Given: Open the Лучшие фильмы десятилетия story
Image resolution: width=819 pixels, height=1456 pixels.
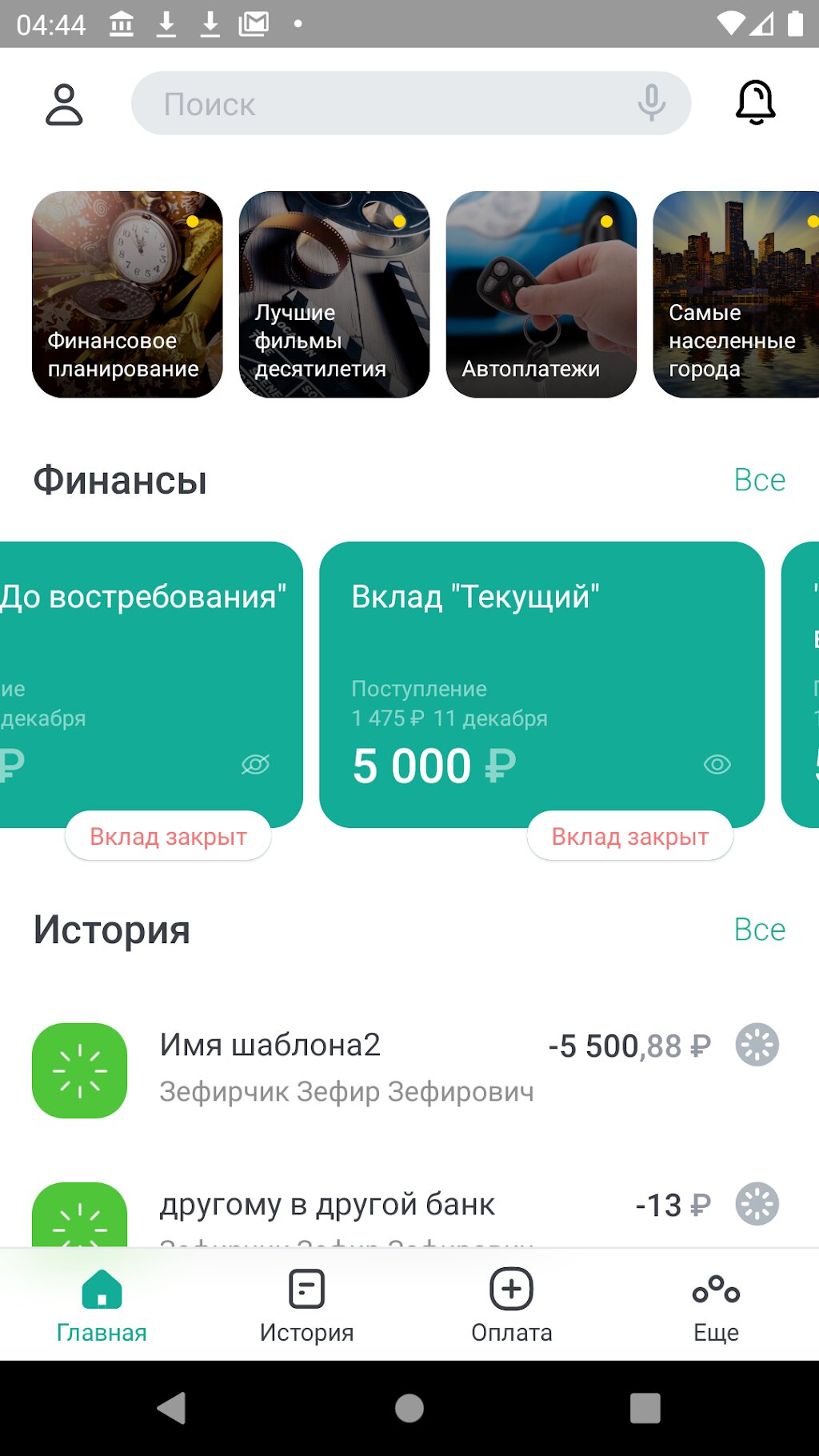Looking at the screenshot, I should [x=334, y=294].
